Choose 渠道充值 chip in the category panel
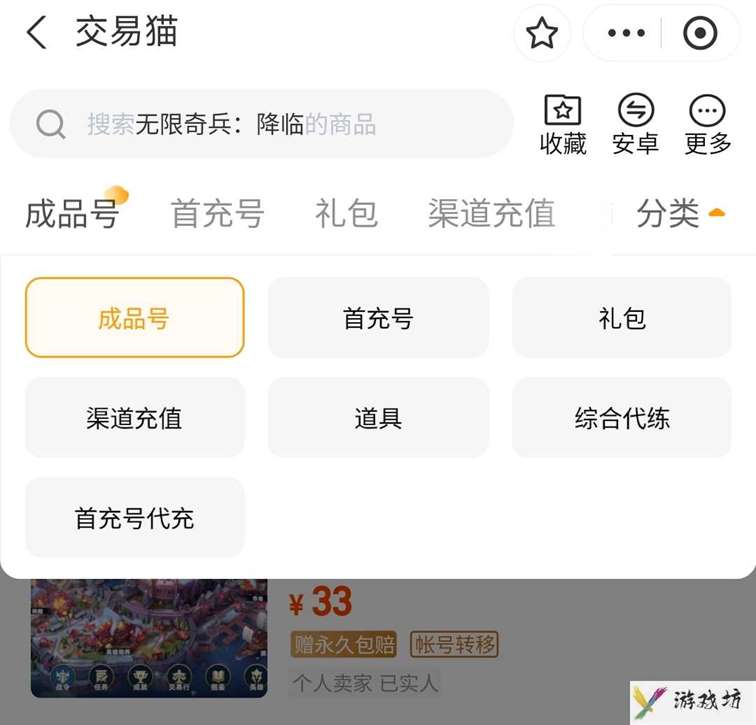The image size is (756, 725). coord(134,418)
